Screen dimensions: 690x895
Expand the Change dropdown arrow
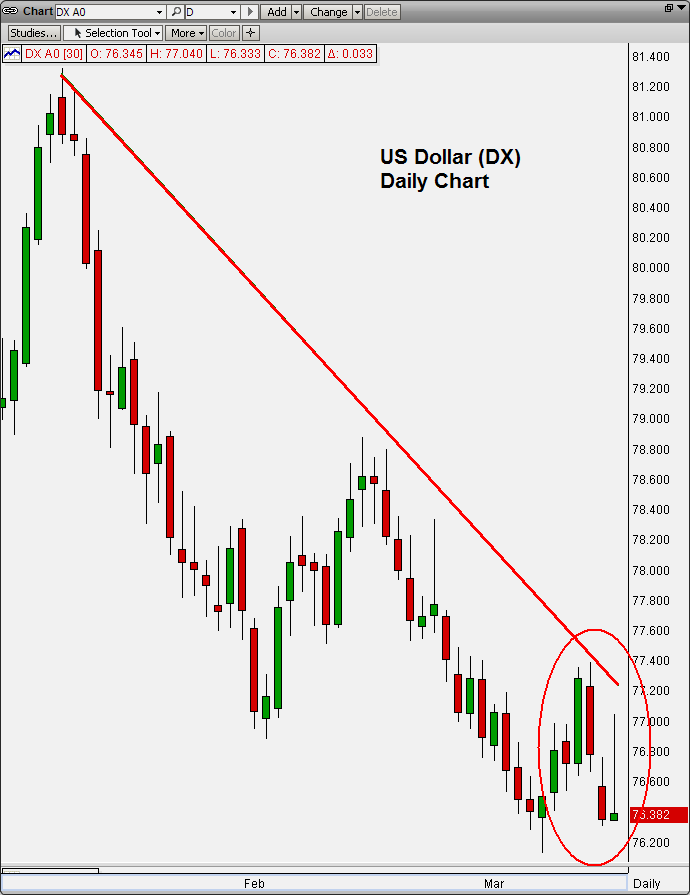coord(356,12)
